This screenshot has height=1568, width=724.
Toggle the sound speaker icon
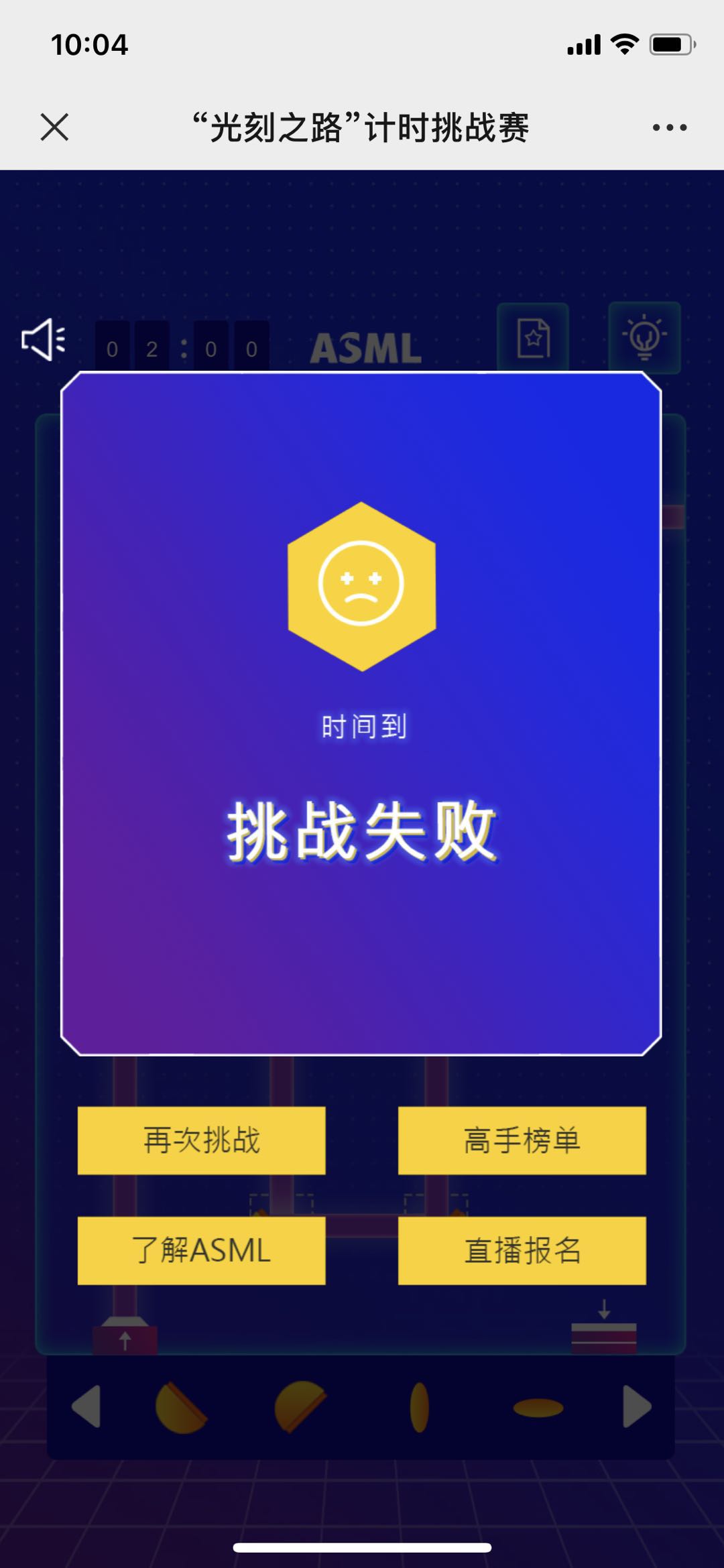pyautogui.click(x=44, y=339)
